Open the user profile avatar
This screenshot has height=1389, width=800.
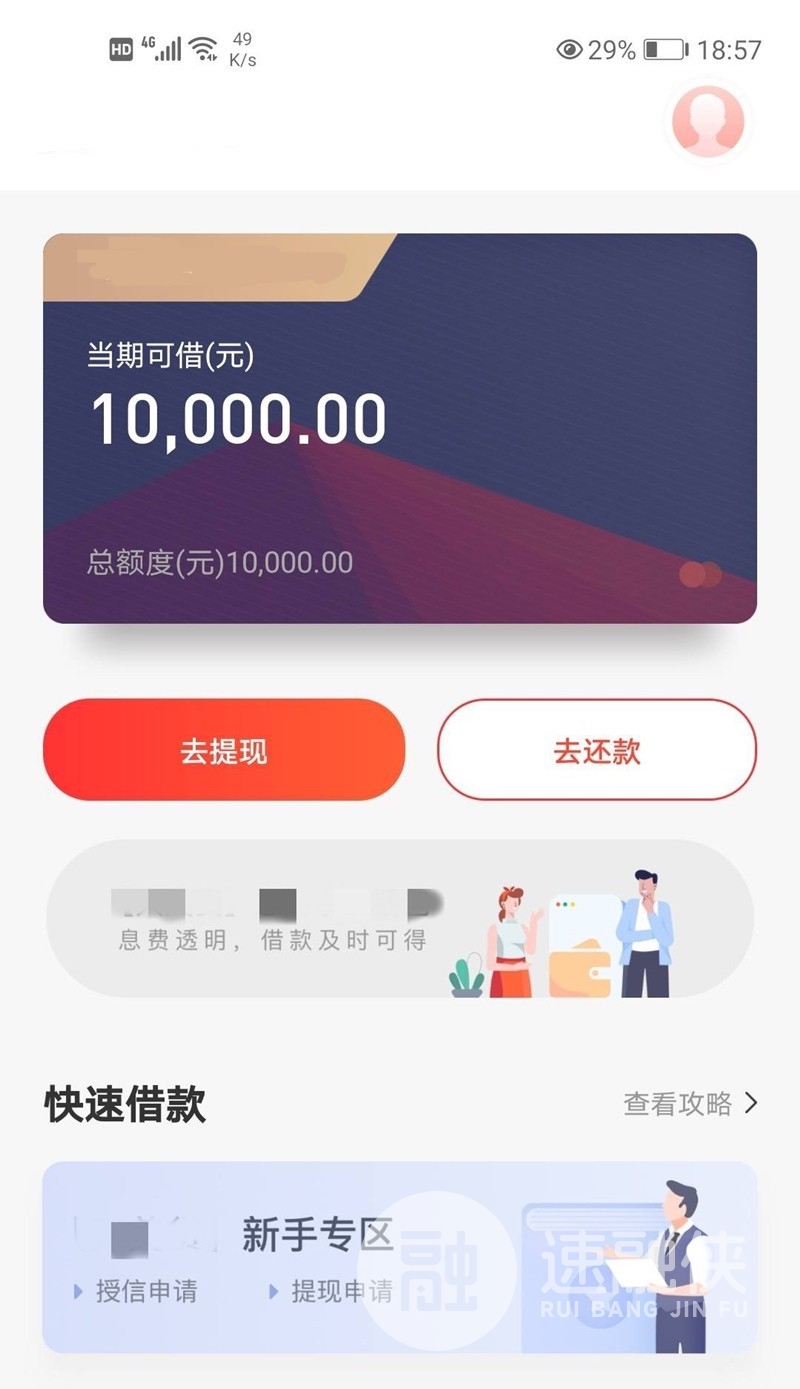click(708, 122)
